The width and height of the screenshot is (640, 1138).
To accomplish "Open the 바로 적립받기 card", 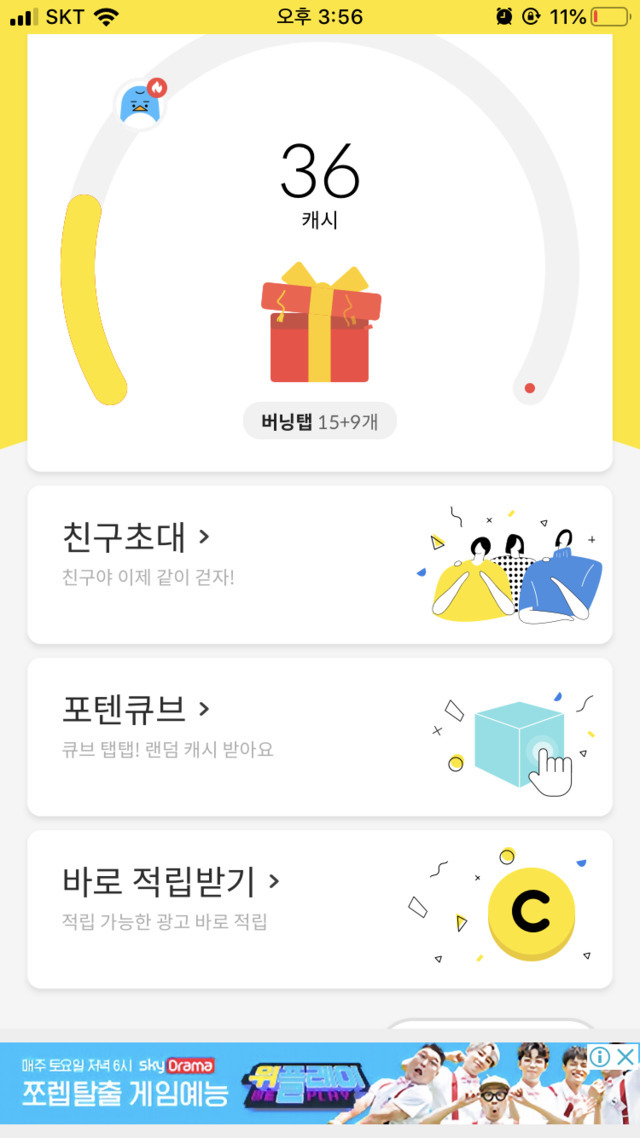I will click(x=319, y=908).
